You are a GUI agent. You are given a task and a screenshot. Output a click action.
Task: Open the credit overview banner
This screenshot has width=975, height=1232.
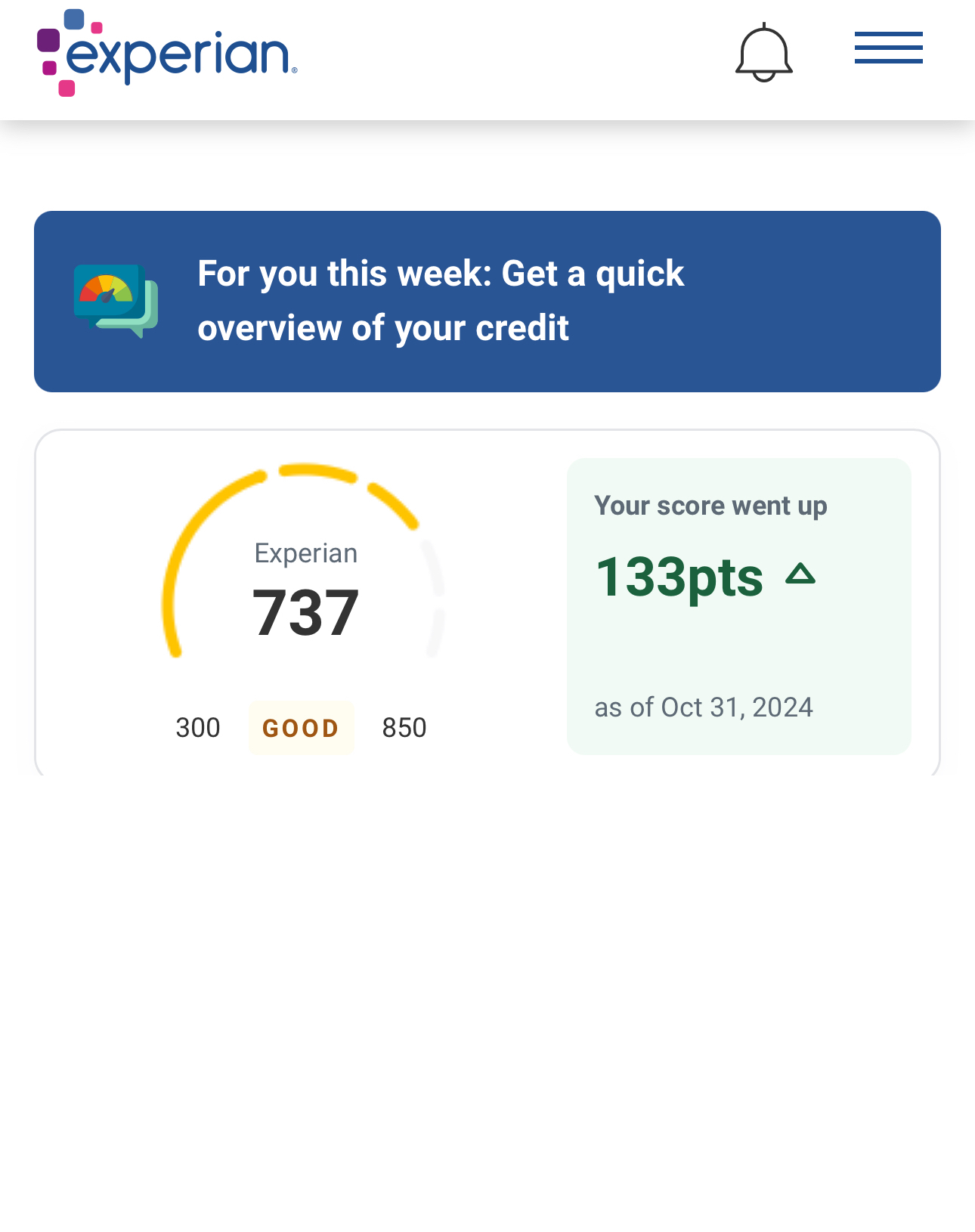(487, 302)
